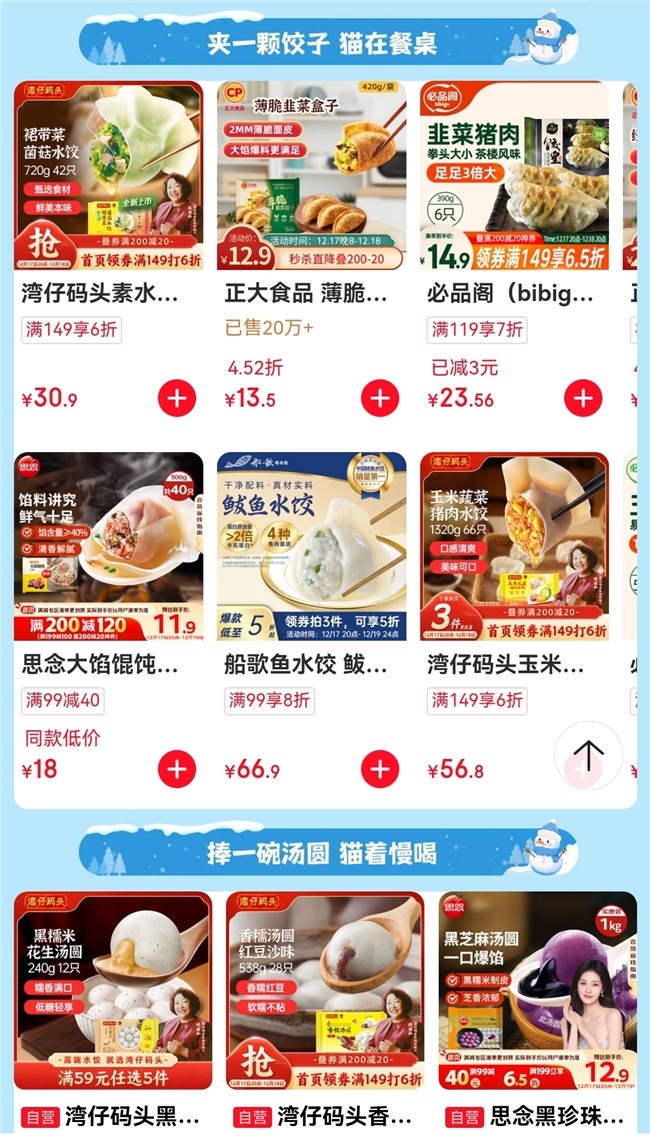This screenshot has height=1136, width=650.
Task: Add 船歌鱼水饺 to cart
Action: [380, 769]
